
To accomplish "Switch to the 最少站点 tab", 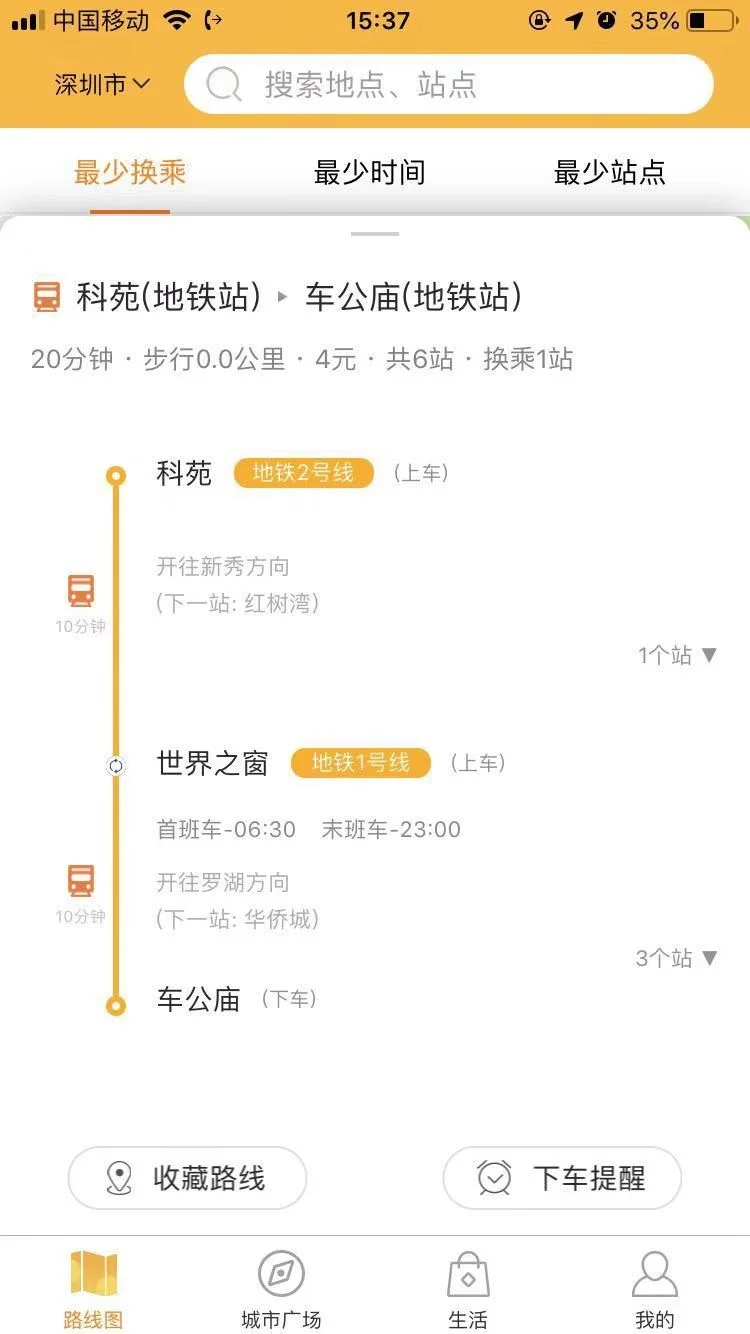I will point(612,172).
